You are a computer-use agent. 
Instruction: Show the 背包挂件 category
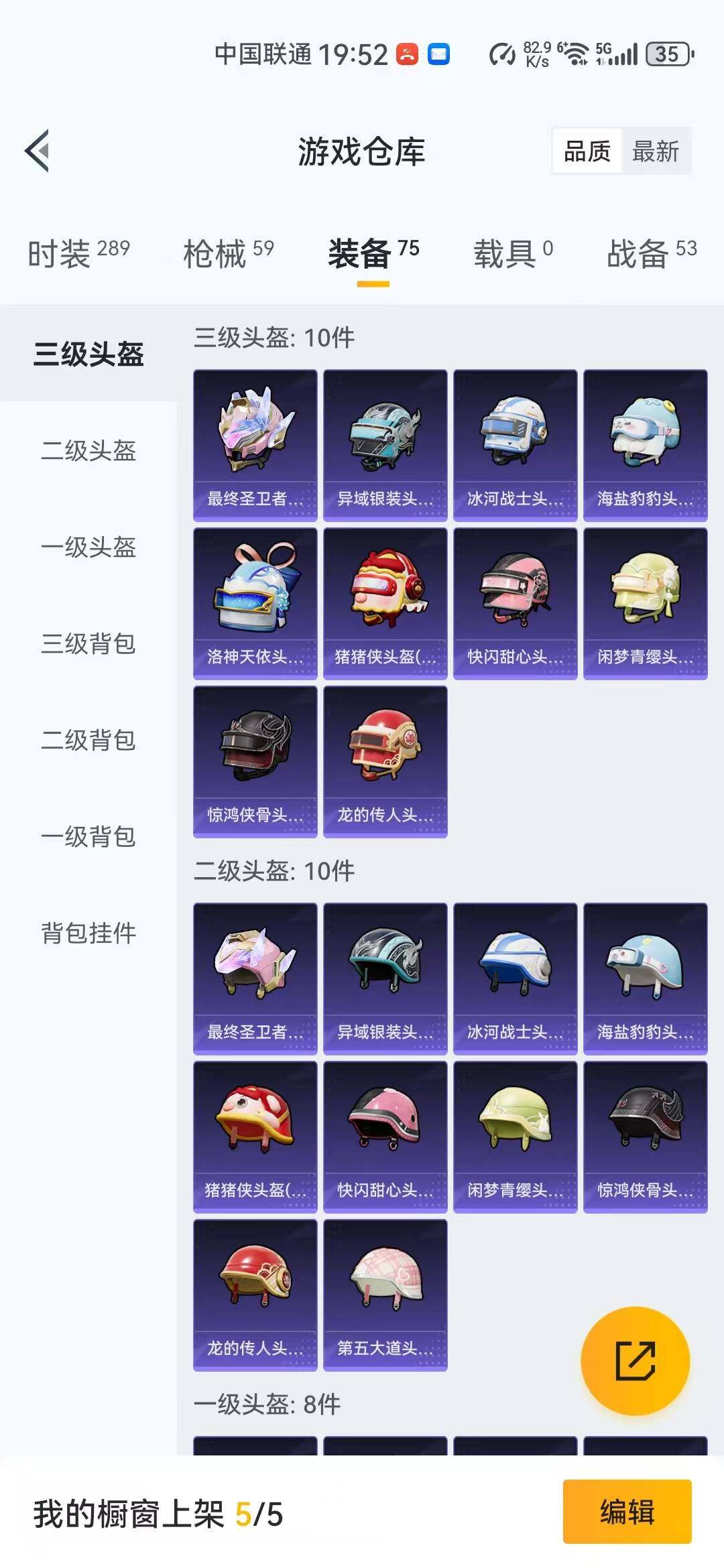88,933
